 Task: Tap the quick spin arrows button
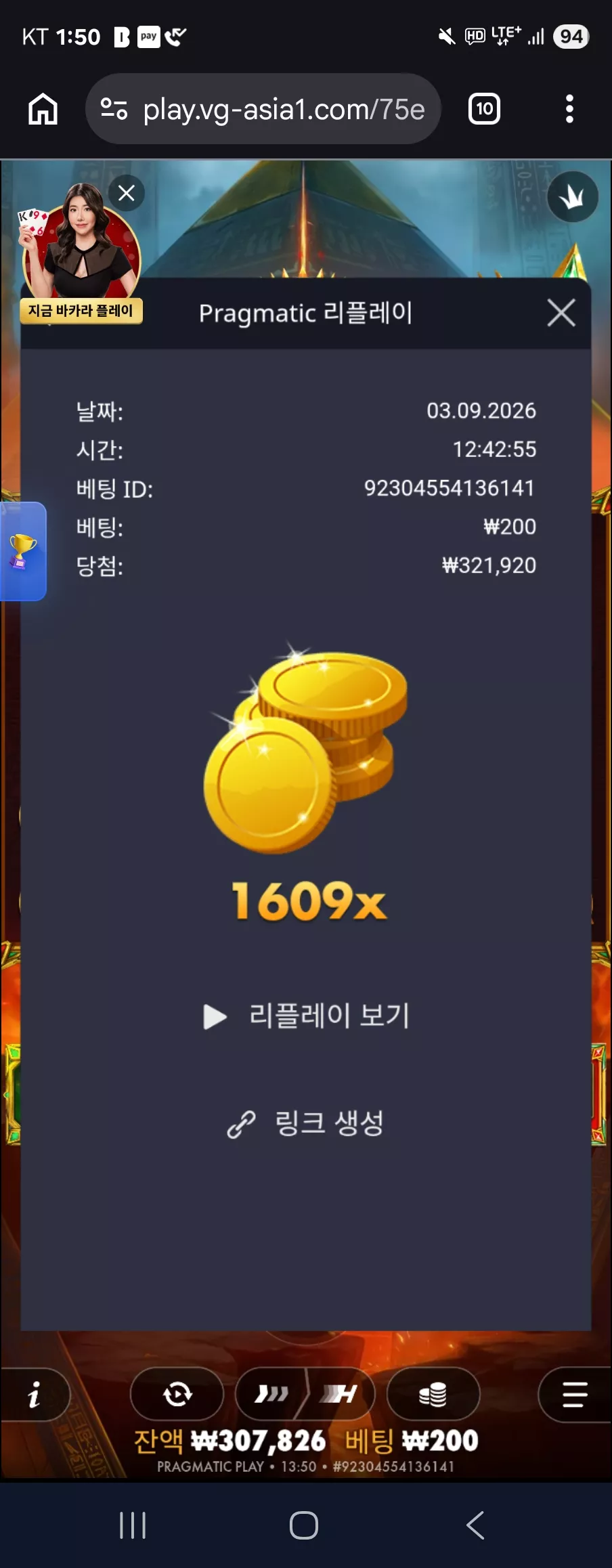click(271, 1394)
